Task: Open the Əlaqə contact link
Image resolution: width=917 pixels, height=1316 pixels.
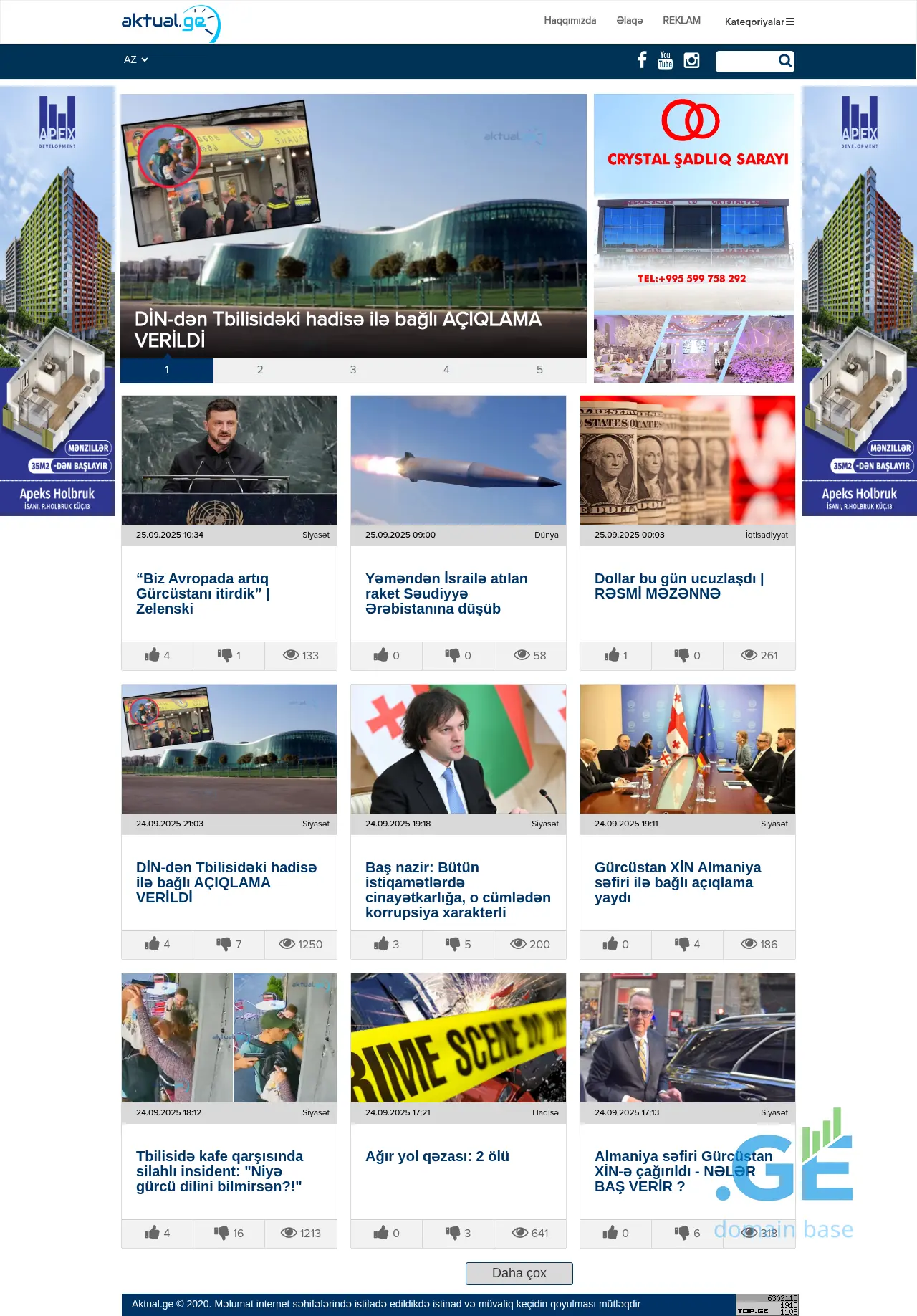Action: pos(629,20)
